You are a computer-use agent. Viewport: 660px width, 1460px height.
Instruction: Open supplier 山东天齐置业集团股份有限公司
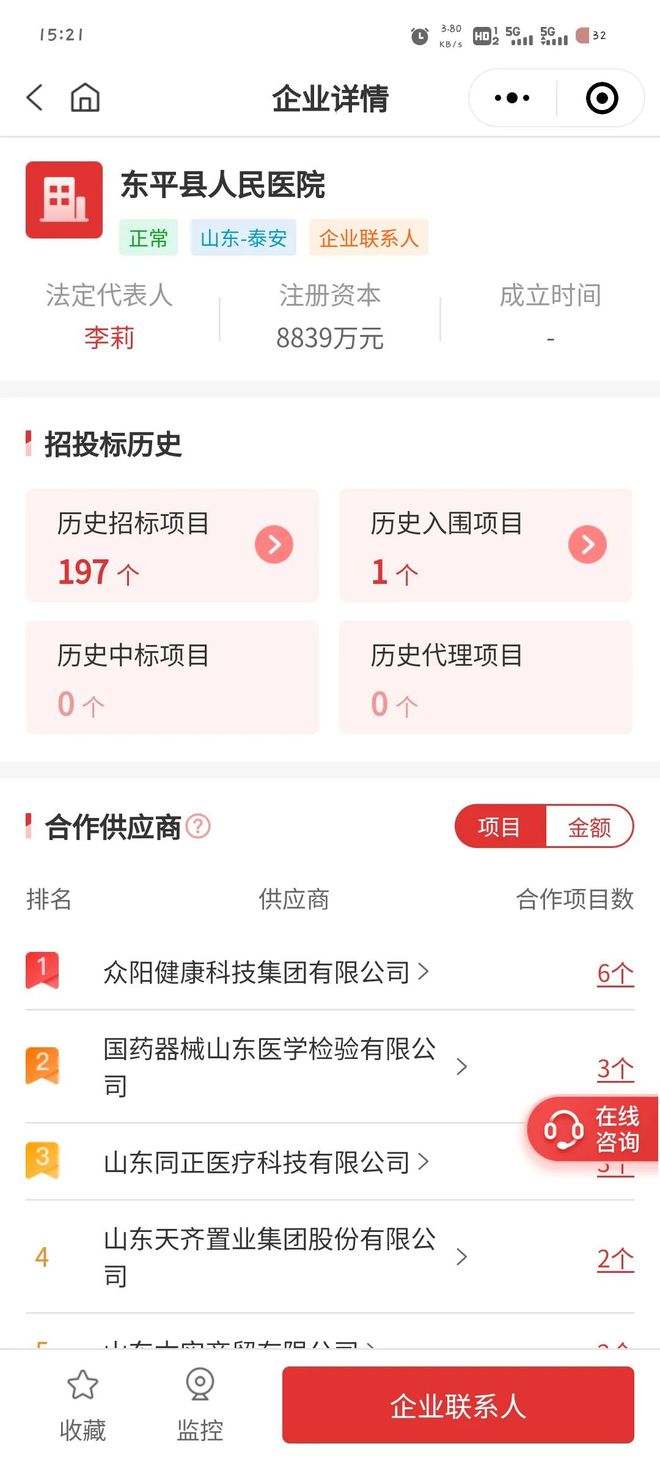pyautogui.click(x=285, y=1257)
